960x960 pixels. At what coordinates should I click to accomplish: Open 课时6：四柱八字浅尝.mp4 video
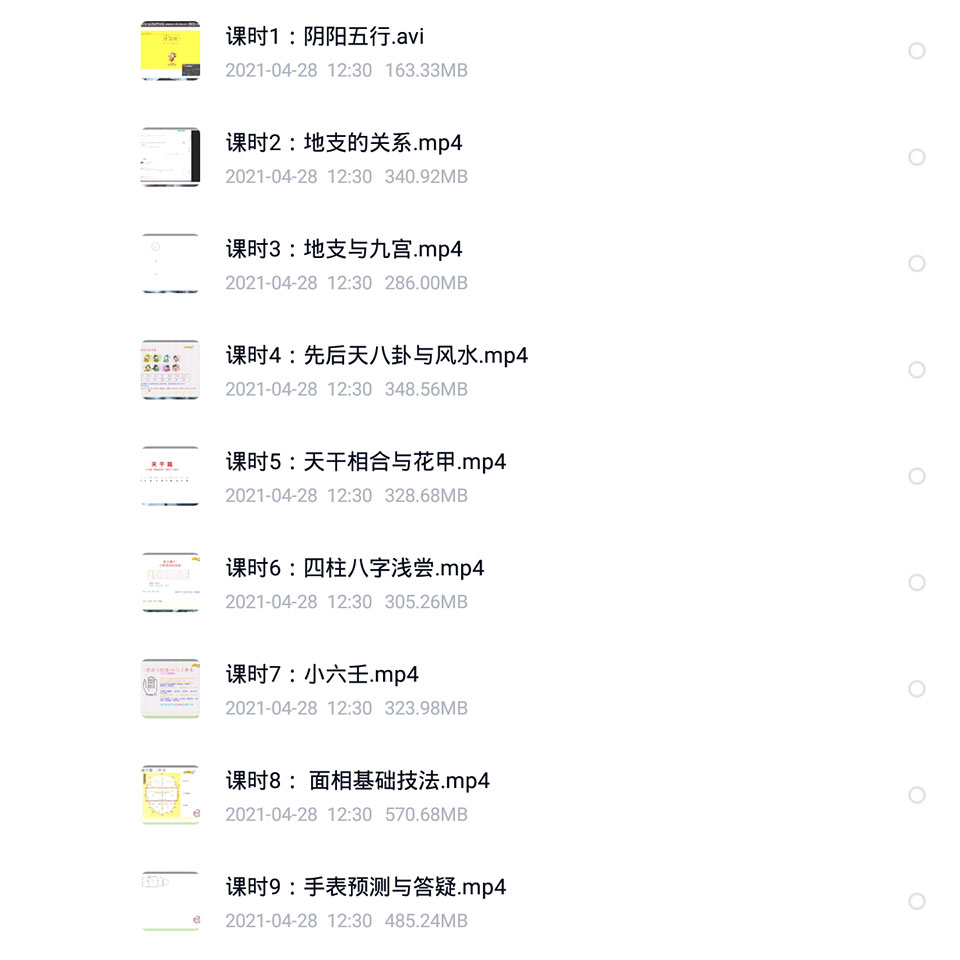tap(355, 568)
